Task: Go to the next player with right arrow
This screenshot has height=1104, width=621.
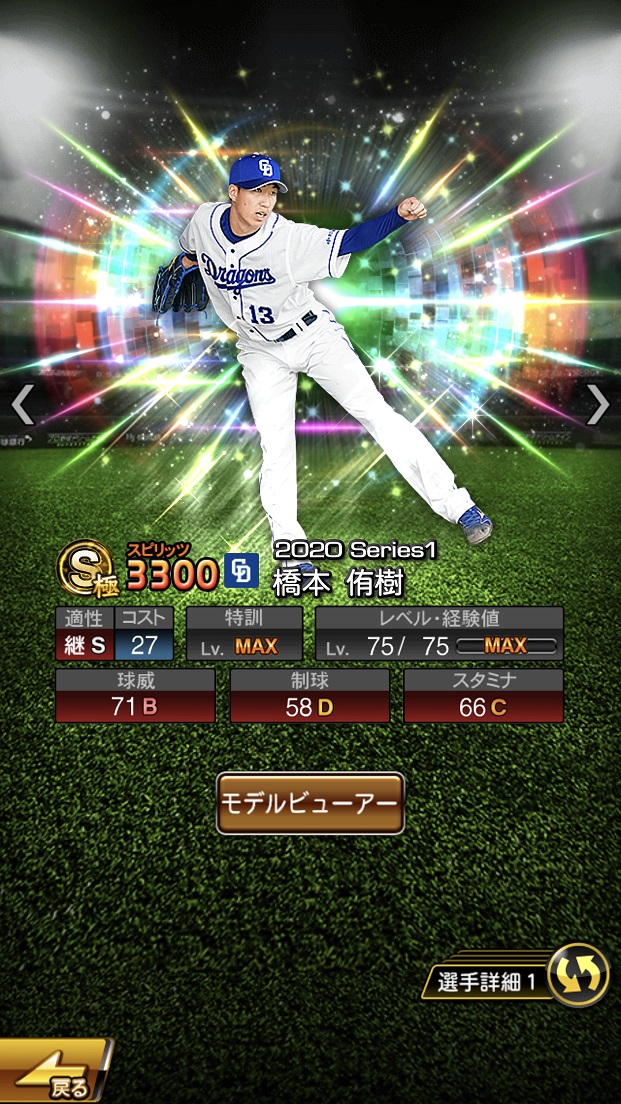Action: coord(598,404)
